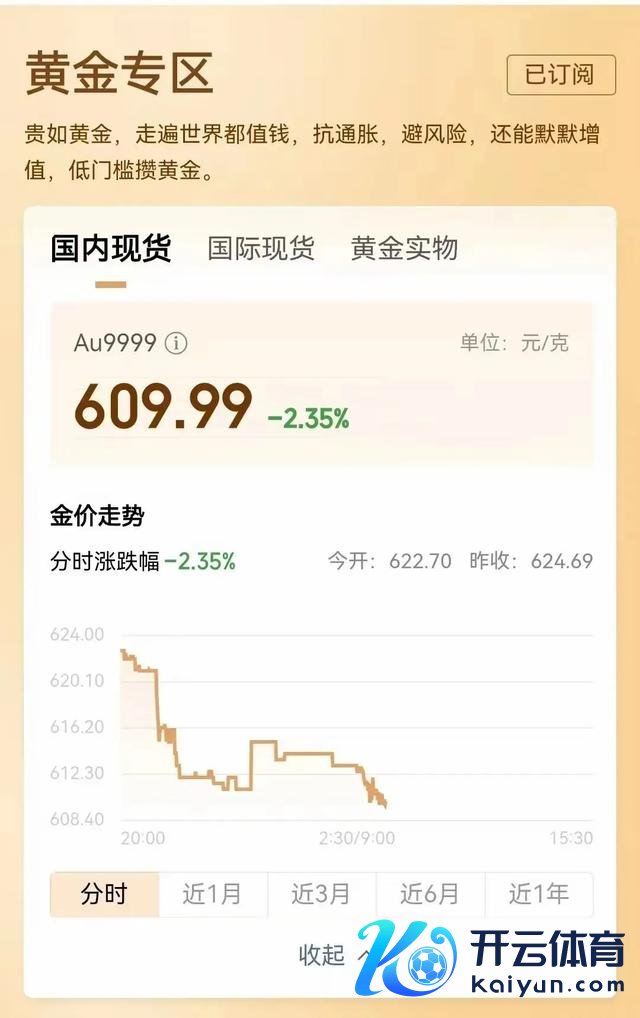Tap the 已订阅 subscription button
640x1018 pixels.
[560, 75]
